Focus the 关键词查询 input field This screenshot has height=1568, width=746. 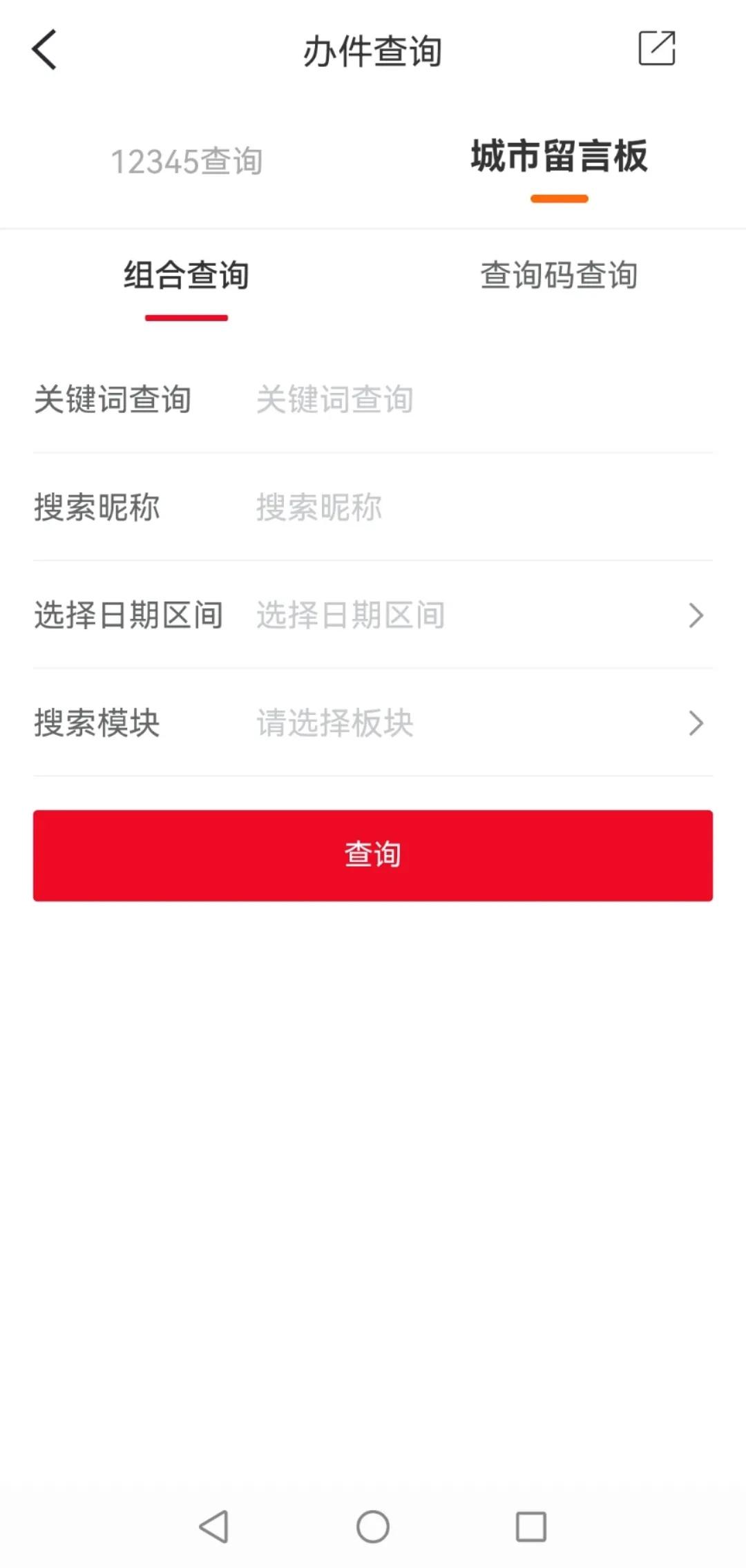[x=477, y=399]
